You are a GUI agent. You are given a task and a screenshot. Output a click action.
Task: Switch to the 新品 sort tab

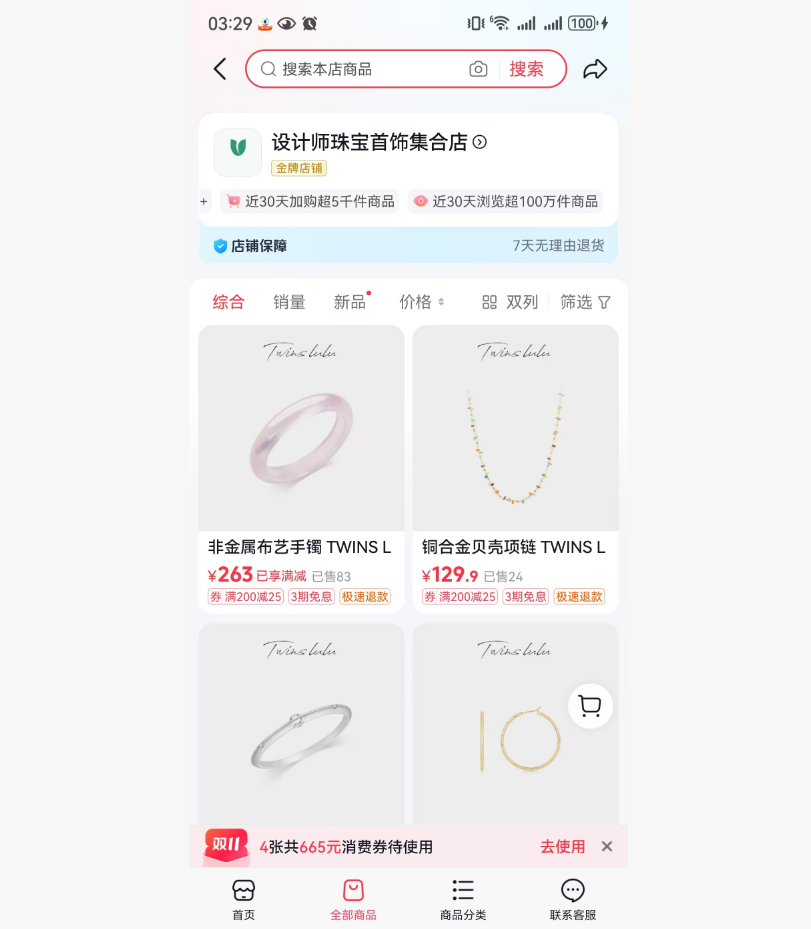tap(350, 302)
